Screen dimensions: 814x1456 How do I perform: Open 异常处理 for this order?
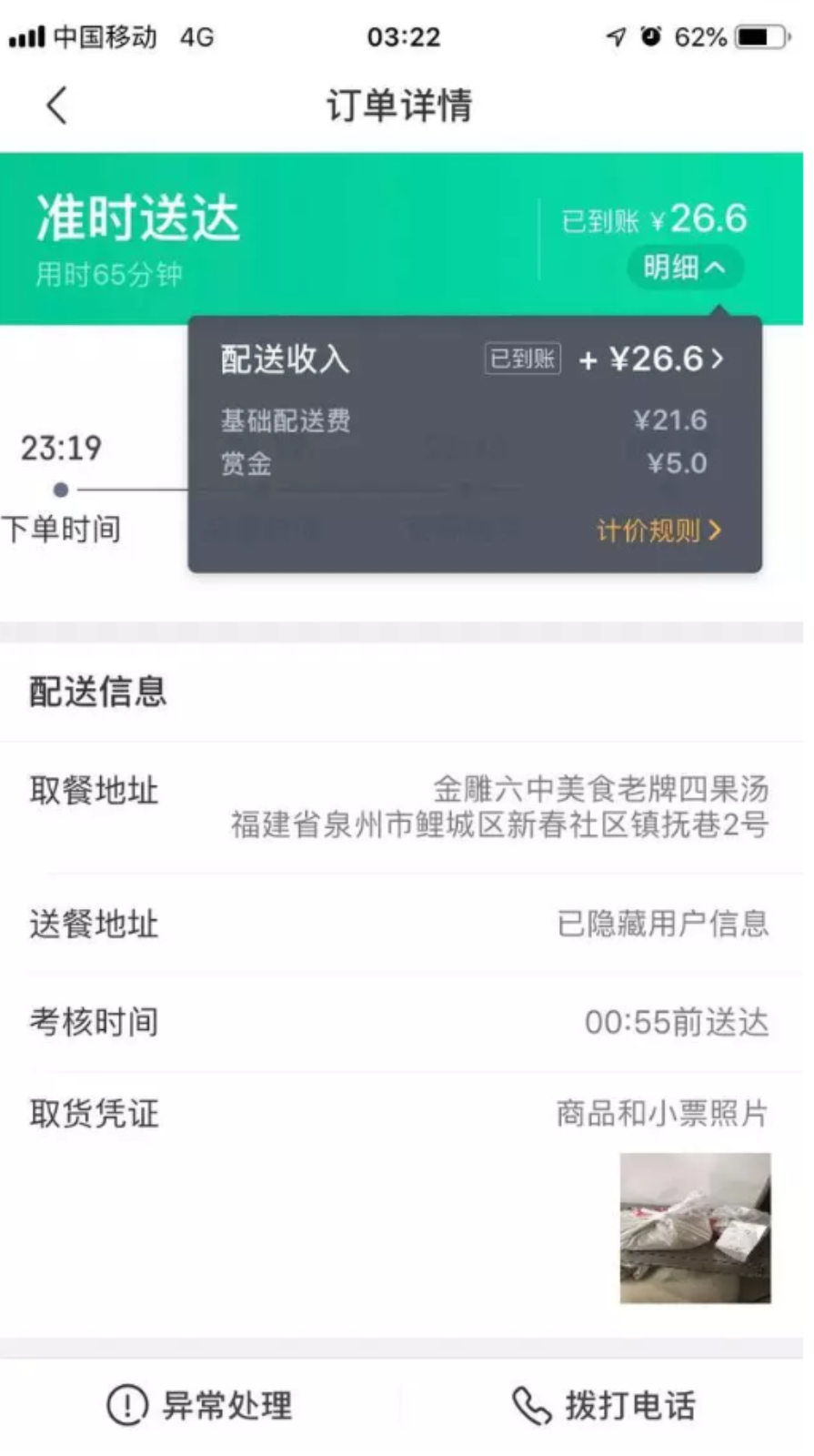click(x=201, y=1405)
